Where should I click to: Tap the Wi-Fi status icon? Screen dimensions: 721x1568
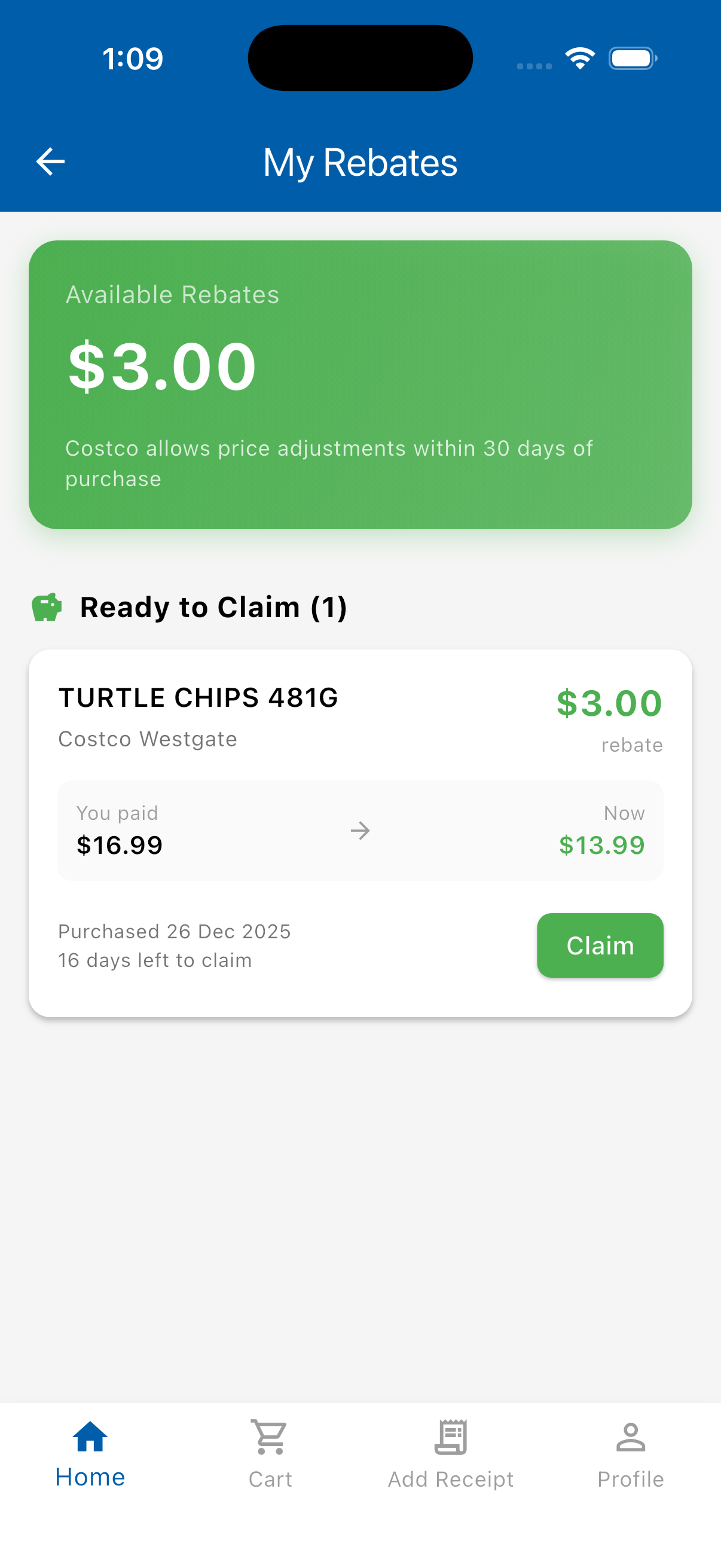pos(579,57)
